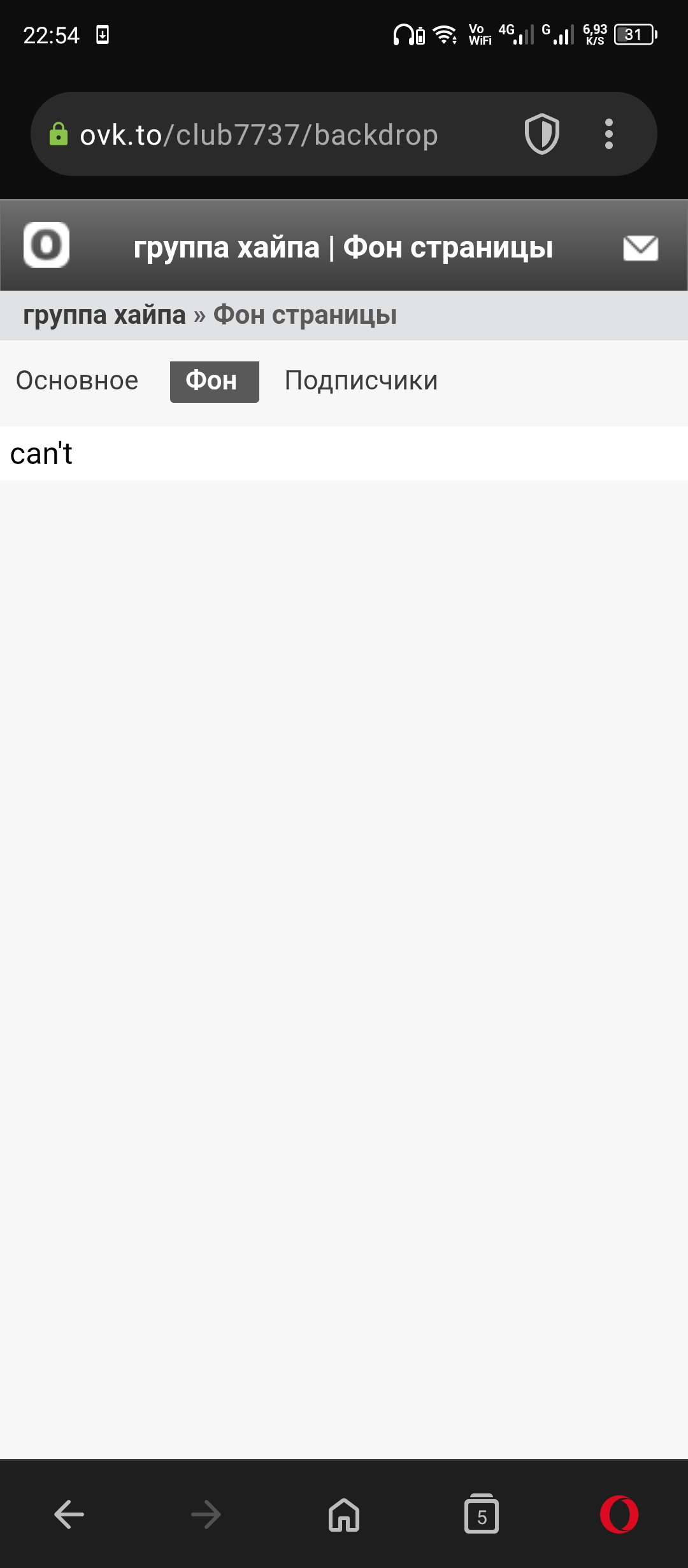Go back to the previous page
This screenshot has height=1568, width=688.
click(69, 1514)
